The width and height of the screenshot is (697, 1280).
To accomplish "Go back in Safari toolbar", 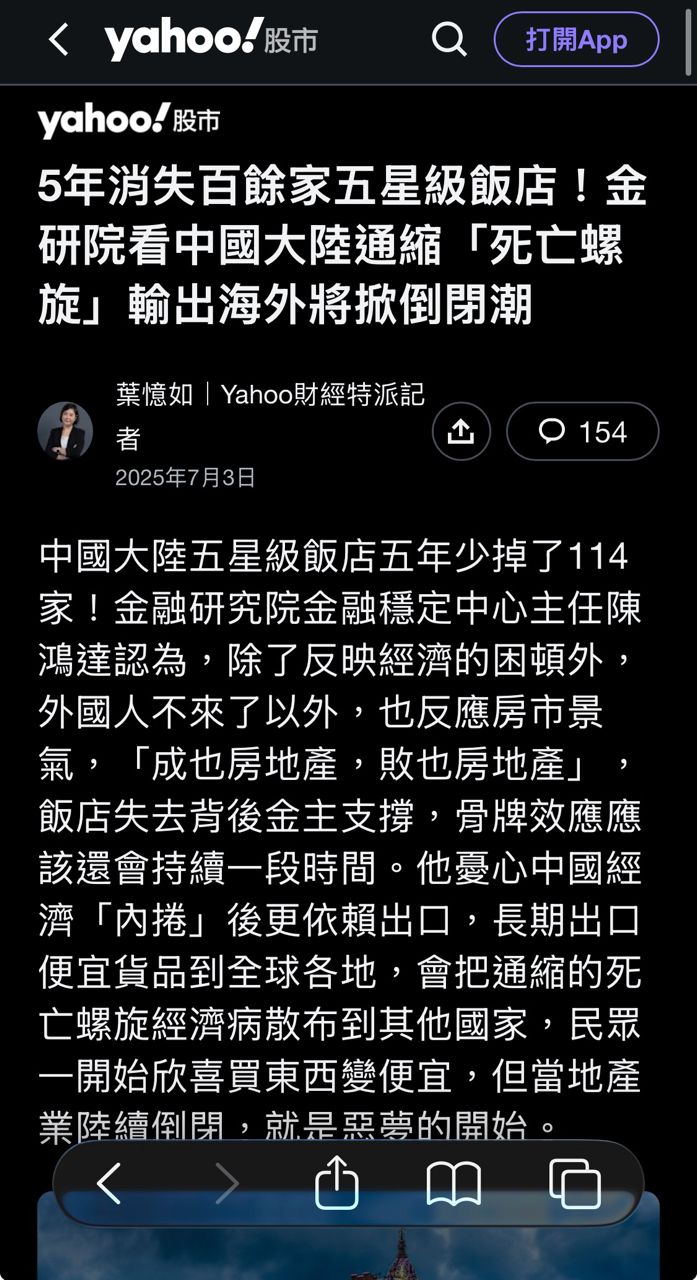I will [x=109, y=1184].
